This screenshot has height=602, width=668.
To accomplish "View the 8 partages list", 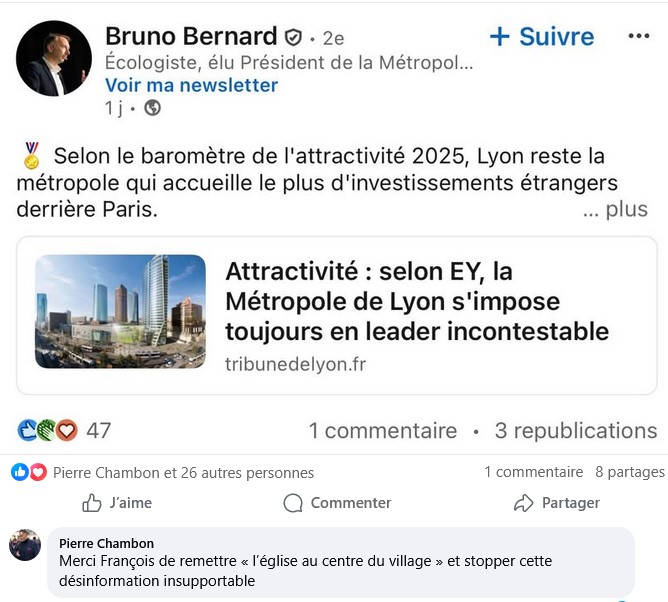I will point(629,472).
